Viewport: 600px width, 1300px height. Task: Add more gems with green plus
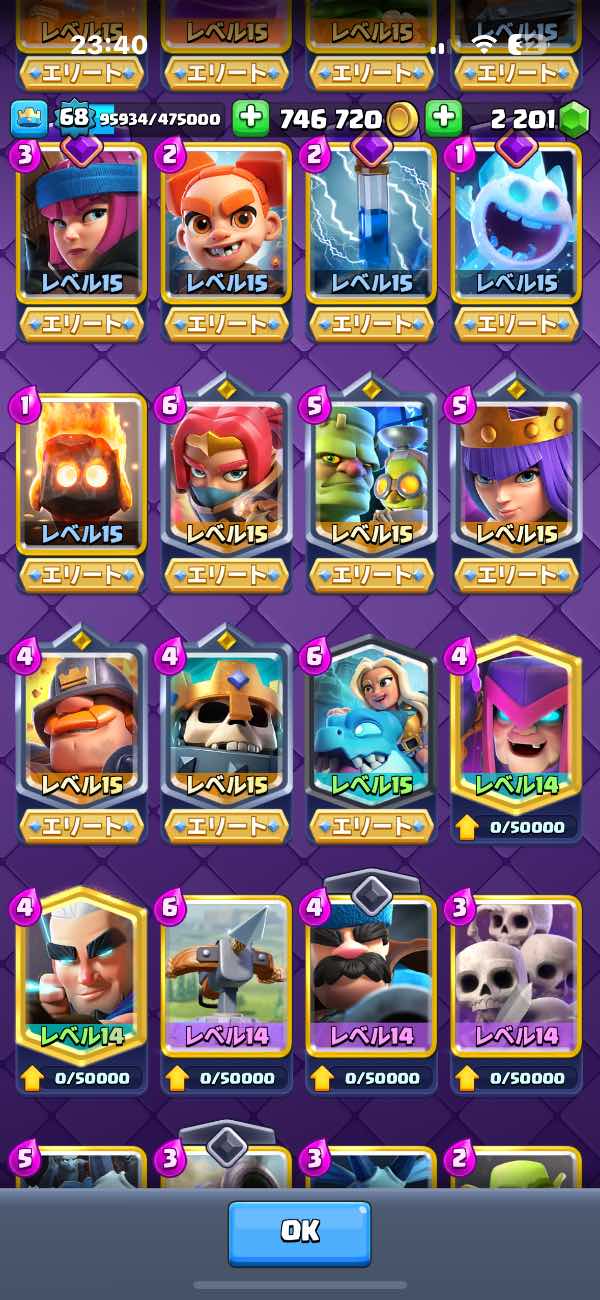tap(443, 118)
